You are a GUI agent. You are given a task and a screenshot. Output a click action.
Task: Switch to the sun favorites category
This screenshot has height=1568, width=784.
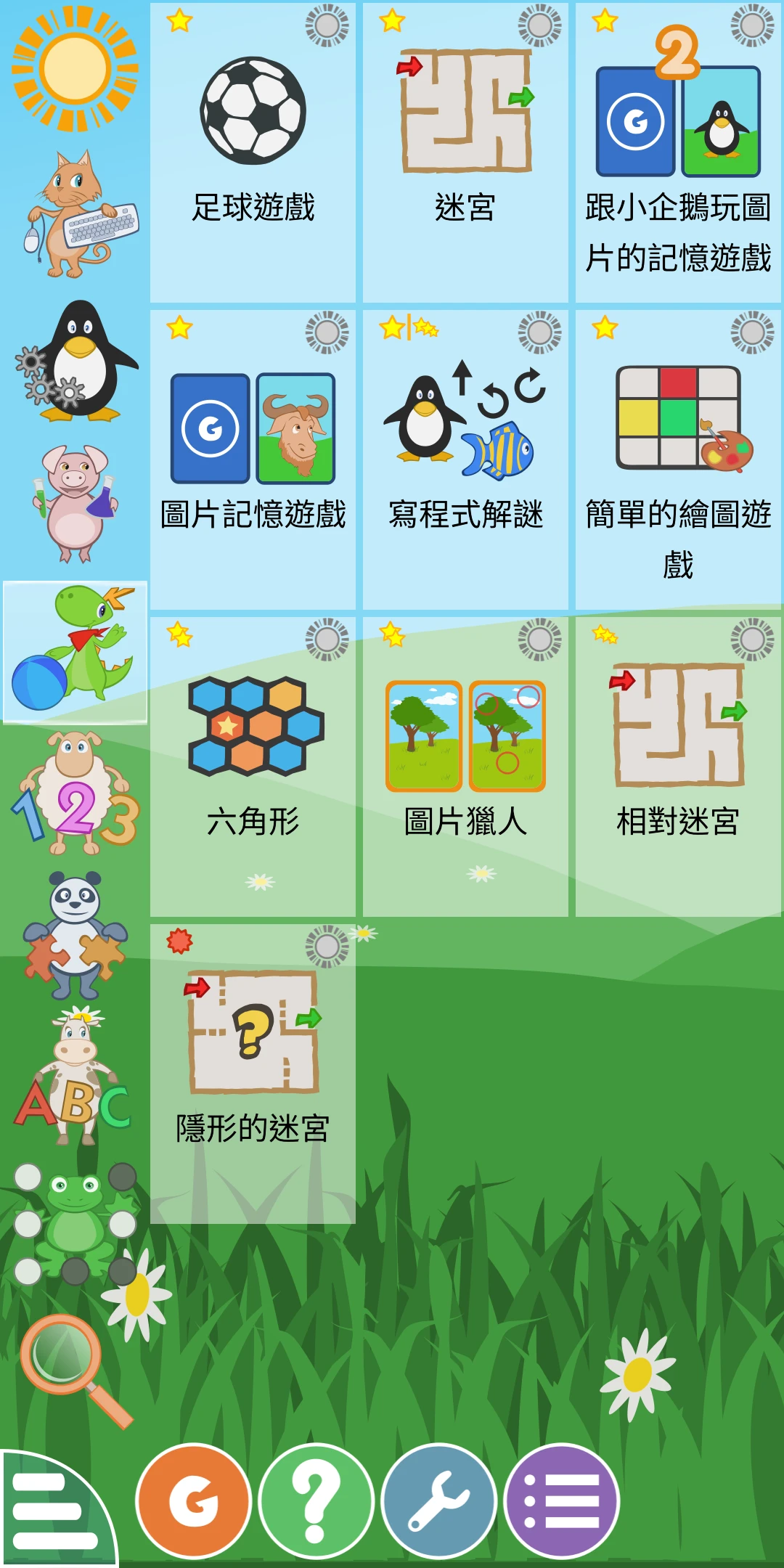click(x=75, y=69)
